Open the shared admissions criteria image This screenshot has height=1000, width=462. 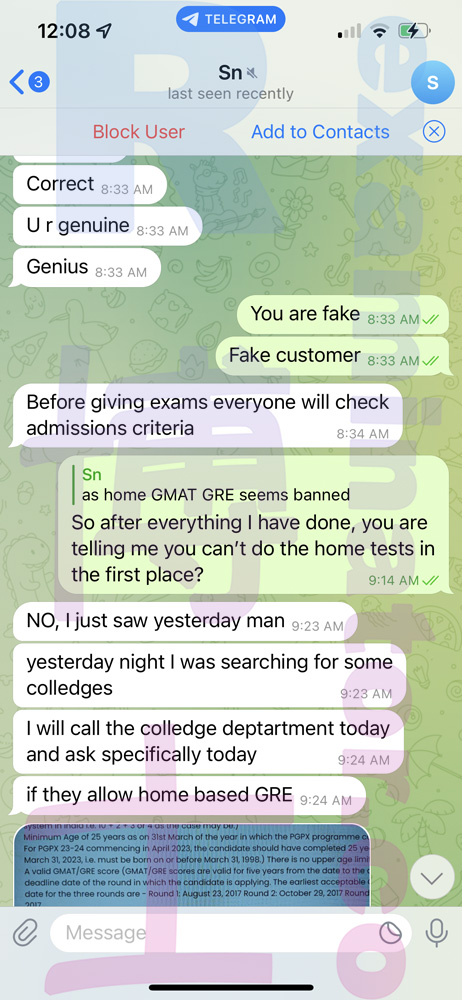pos(191,865)
